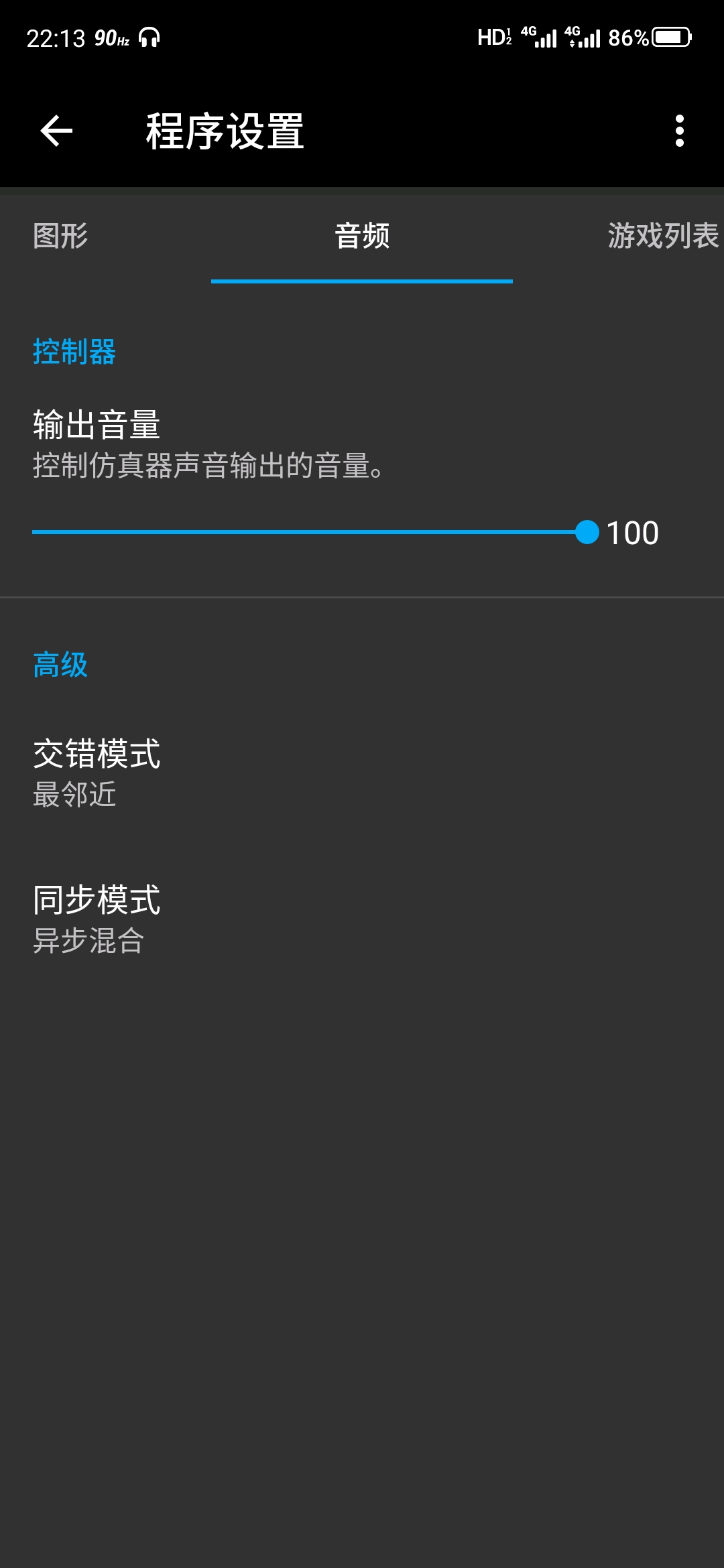The image size is (724, 1568).
Task: Tap the 输出音量 slider handle
Action: (x=587, y=532)
